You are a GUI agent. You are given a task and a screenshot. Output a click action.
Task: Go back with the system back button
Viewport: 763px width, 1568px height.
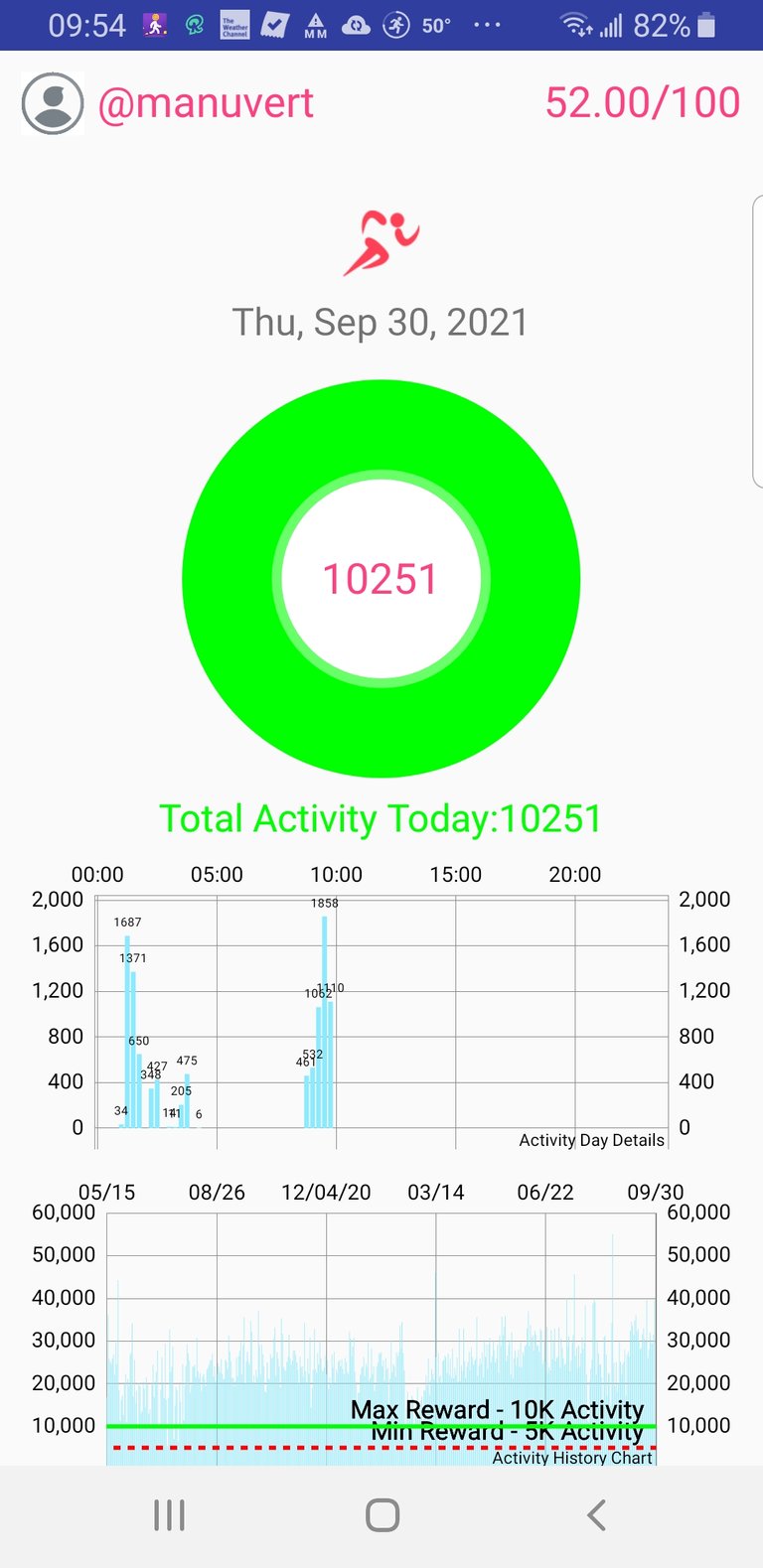(596, 1515)
